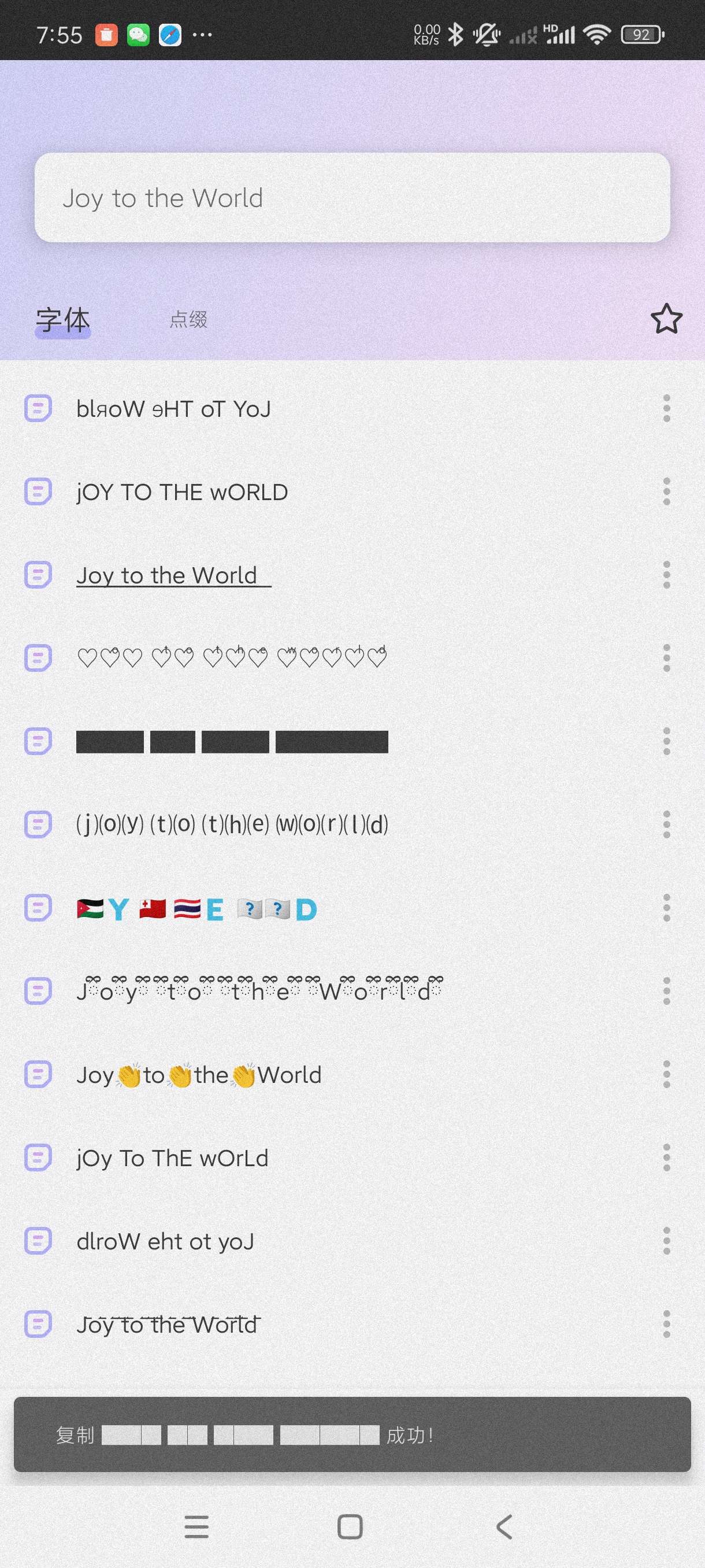Copy the flag emoji letters style
705x1568 pixels.
click(196, 908)
